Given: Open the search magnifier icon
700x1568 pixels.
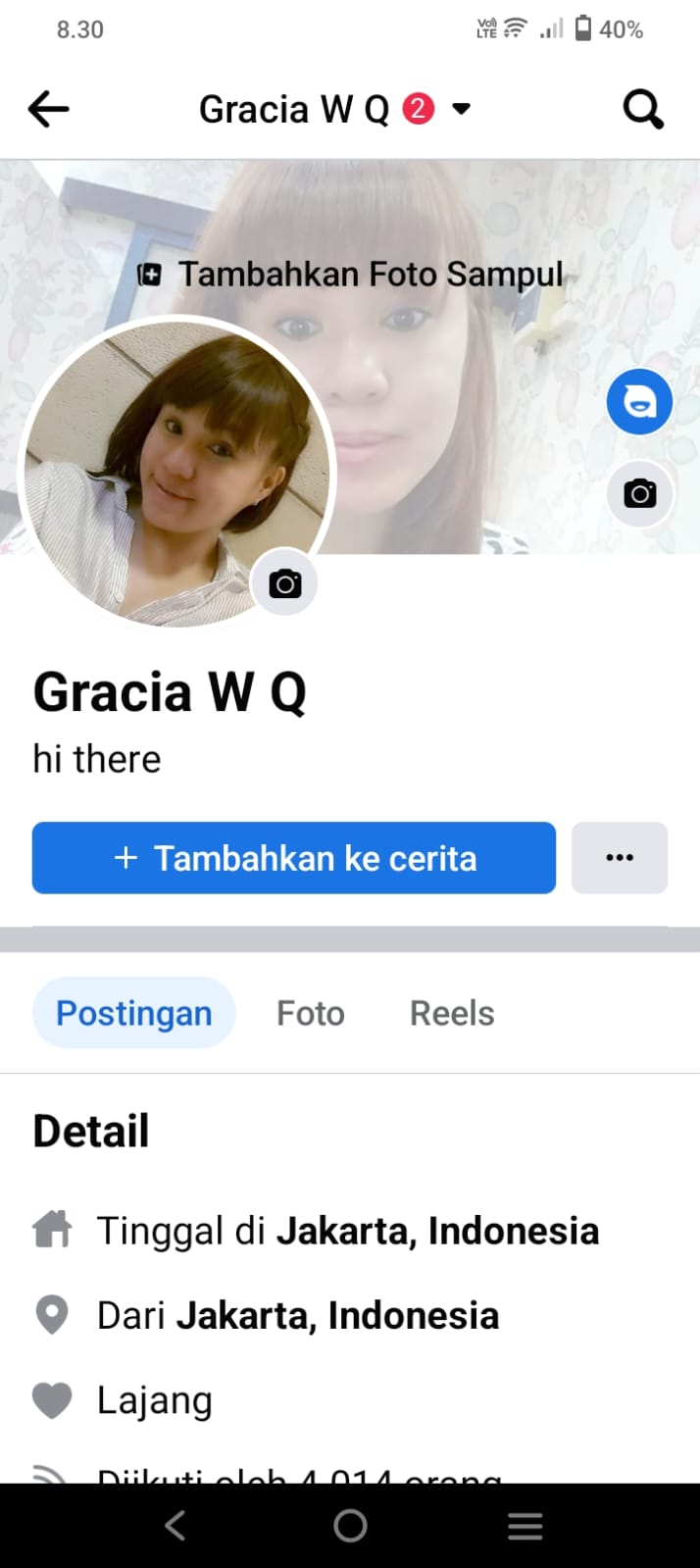Looking at the screenshot, I should point(643,109).
